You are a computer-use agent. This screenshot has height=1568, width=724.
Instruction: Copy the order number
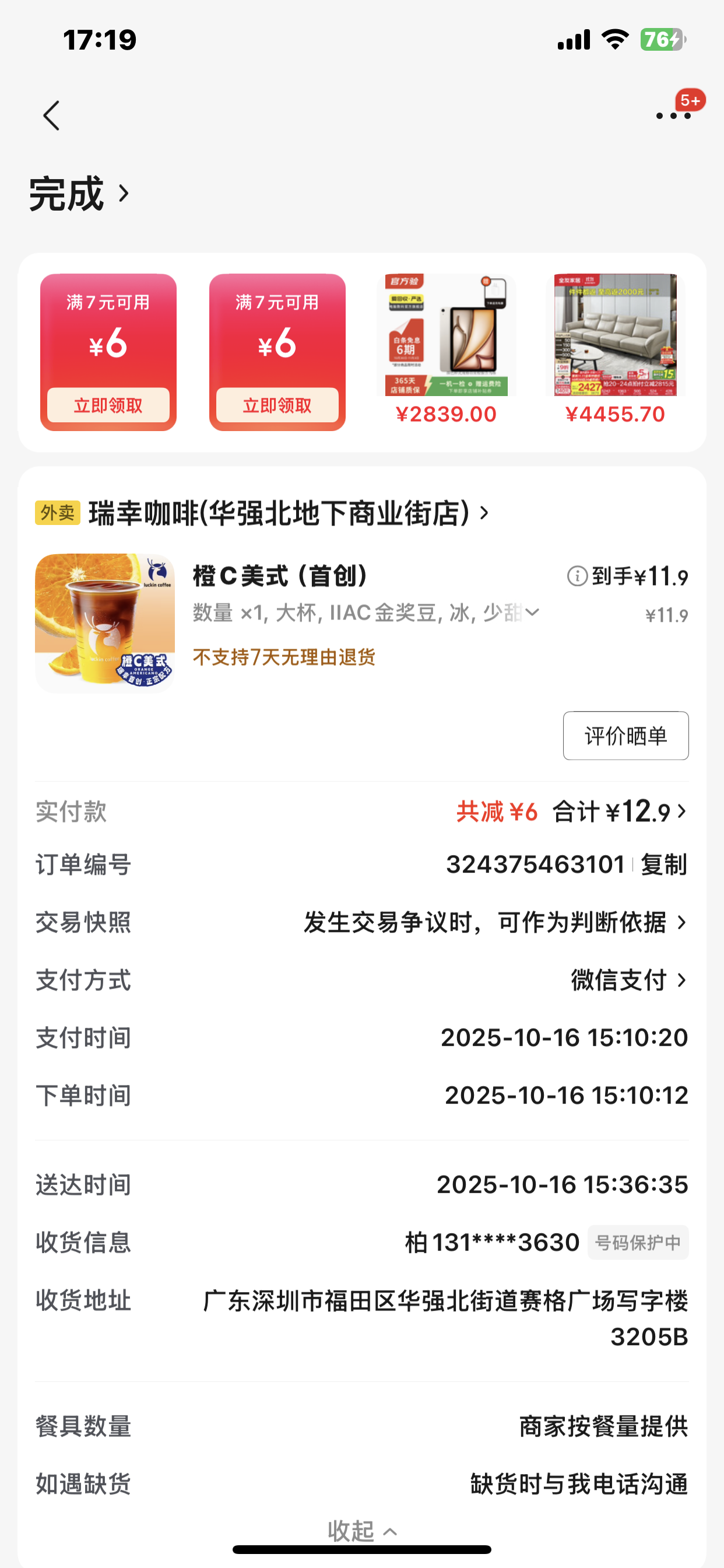click(664, 865)
